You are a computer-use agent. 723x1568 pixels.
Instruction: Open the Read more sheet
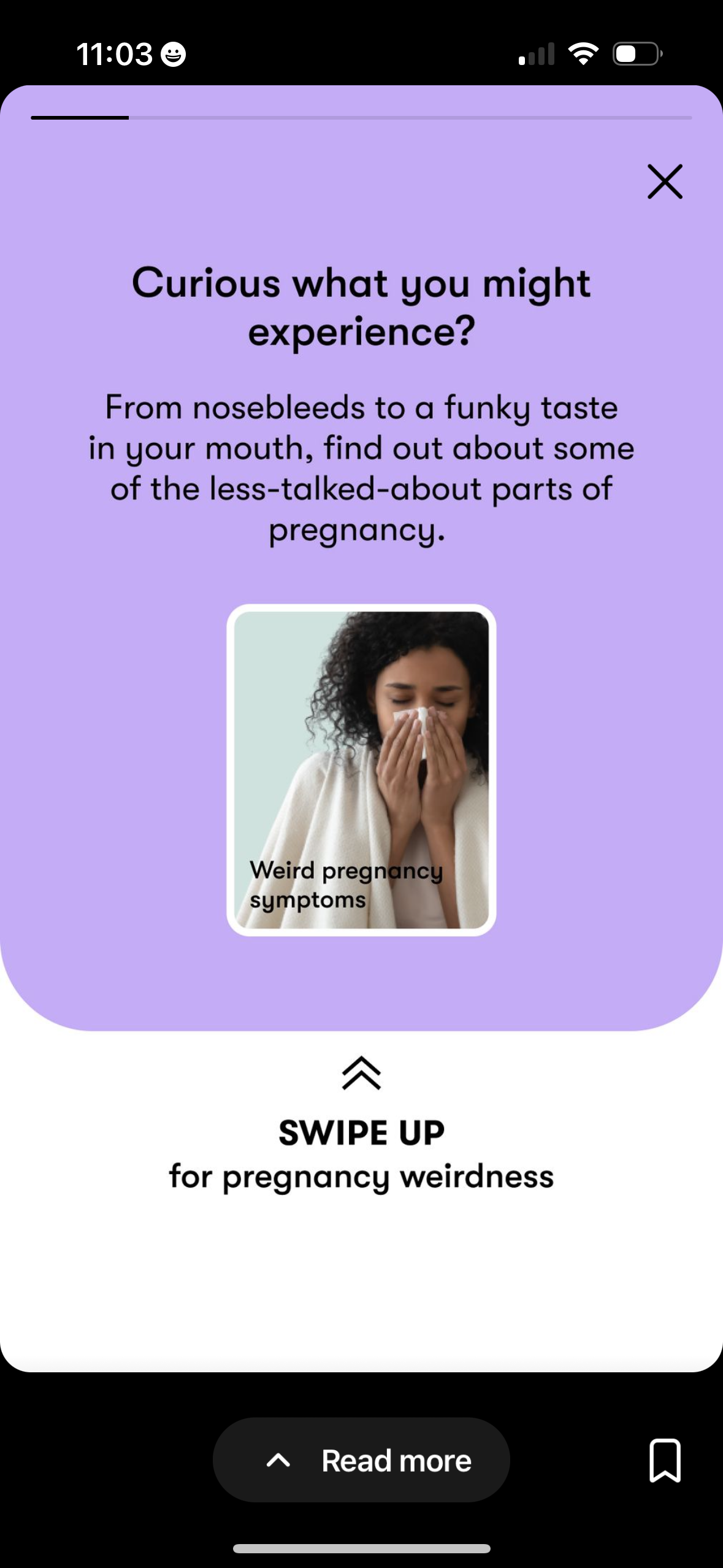[x=362, y=1461]
